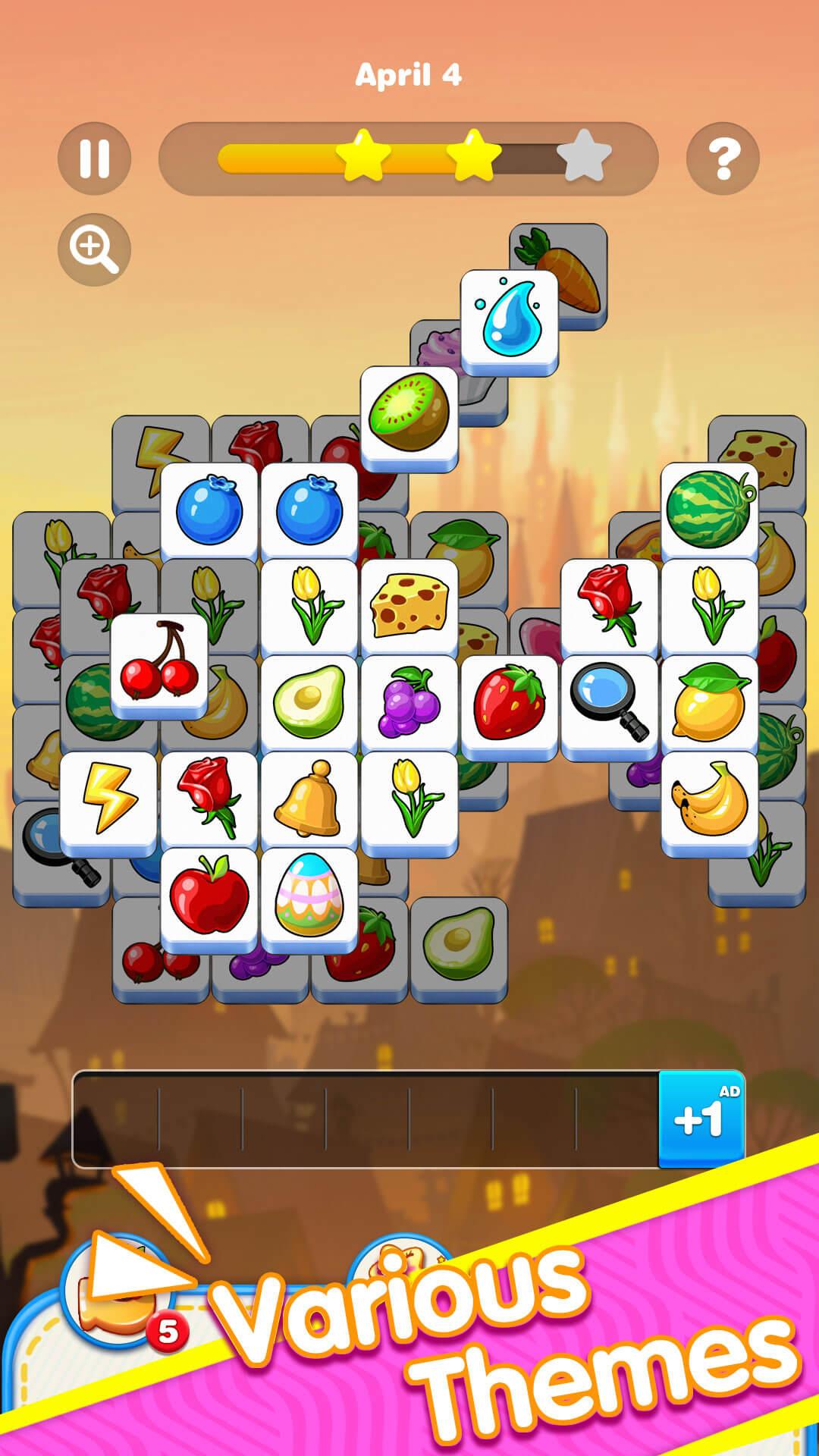Screen dimensions: 819x1456
Task: Pick the water drop tile
Action: [510, 322]
